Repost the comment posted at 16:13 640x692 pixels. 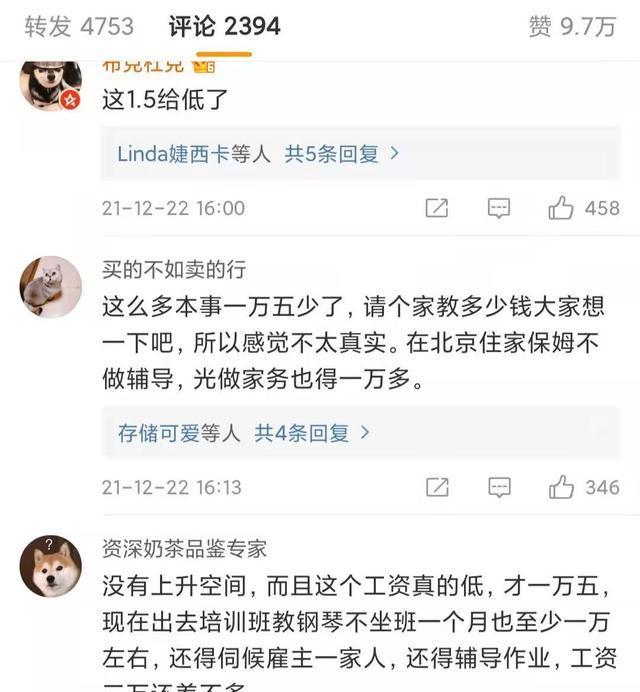[x=437, y=487]
